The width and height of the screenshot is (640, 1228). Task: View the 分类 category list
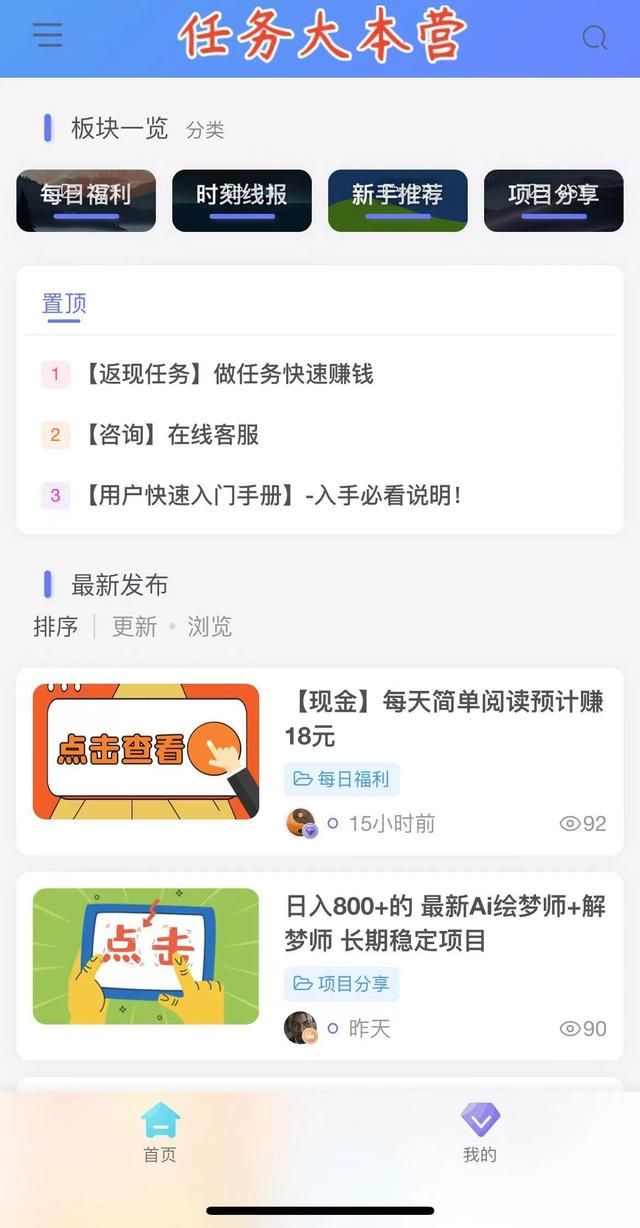click(205, 130)
